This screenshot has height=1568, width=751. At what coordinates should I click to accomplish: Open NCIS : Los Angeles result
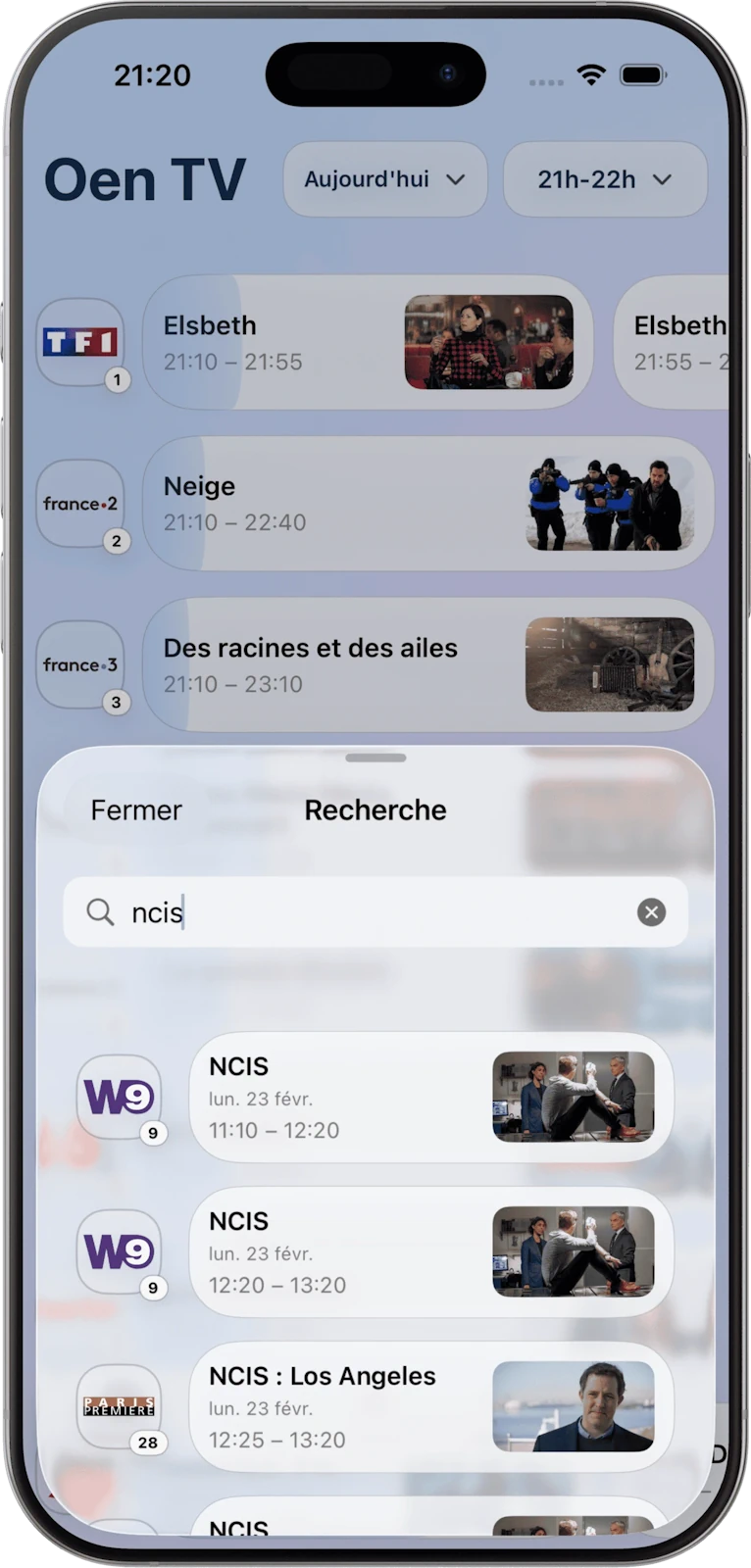(x=431, y=1407)
